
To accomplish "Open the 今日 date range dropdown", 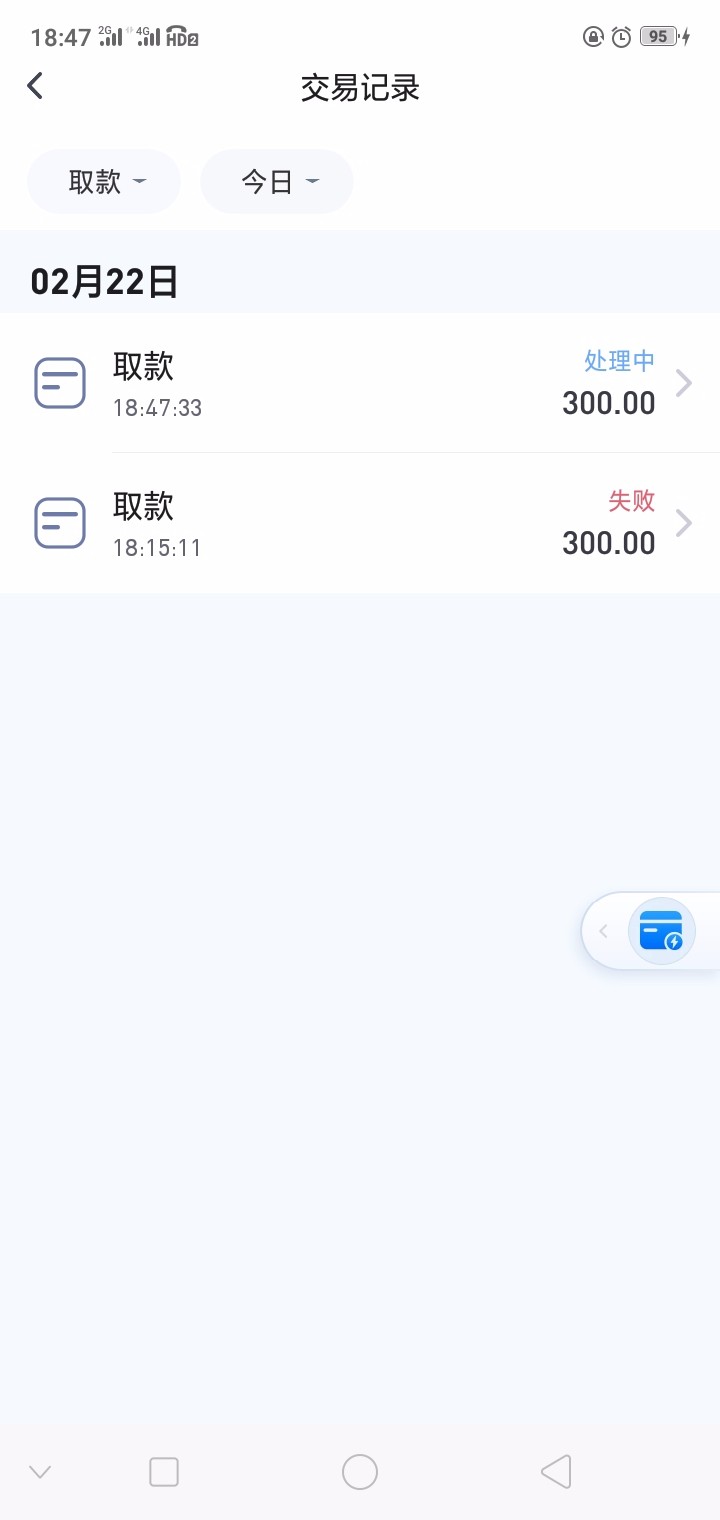I will click(x=277, y=181).
